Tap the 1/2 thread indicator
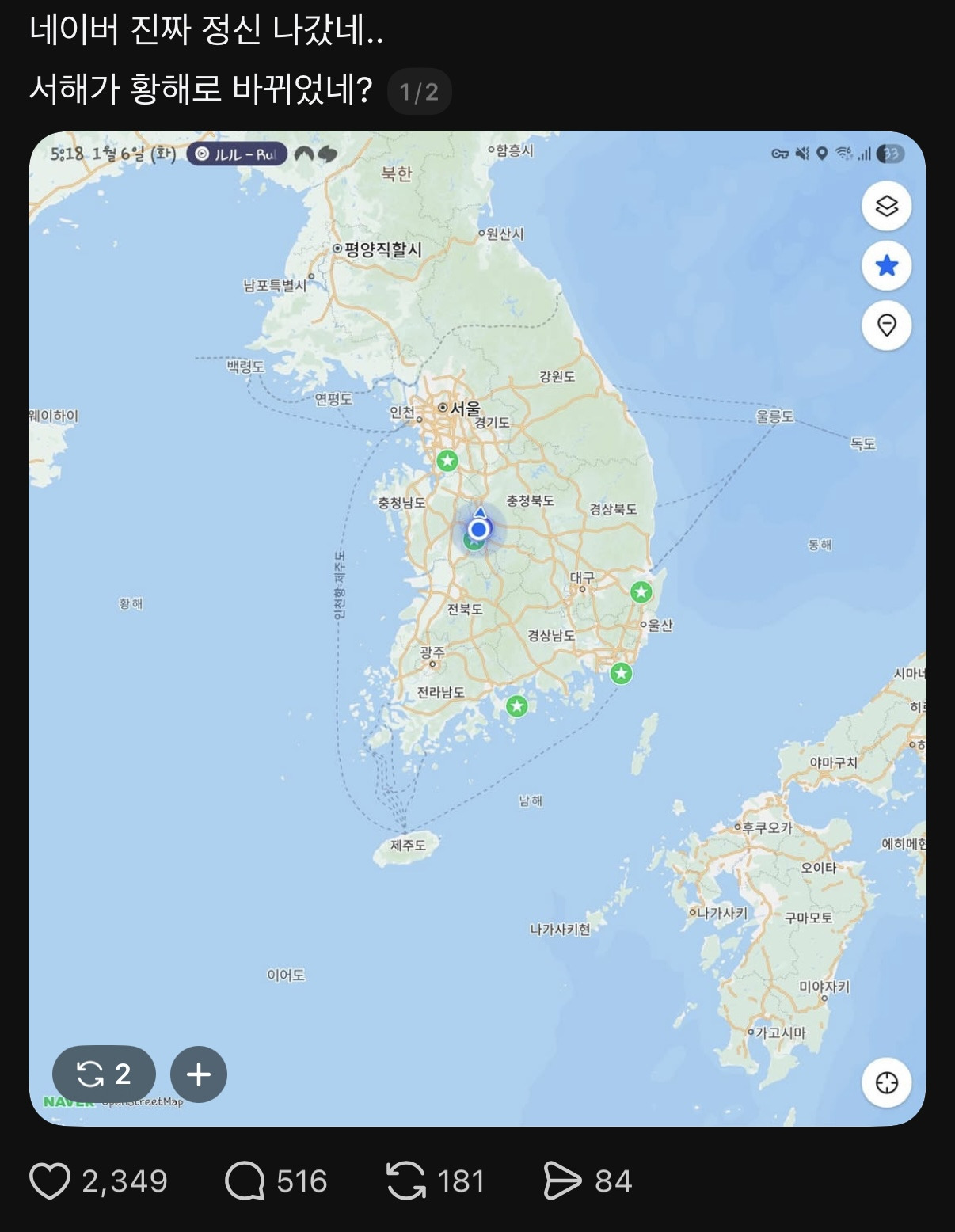Viewport: 955px width, 1232px height. (419, 92)
